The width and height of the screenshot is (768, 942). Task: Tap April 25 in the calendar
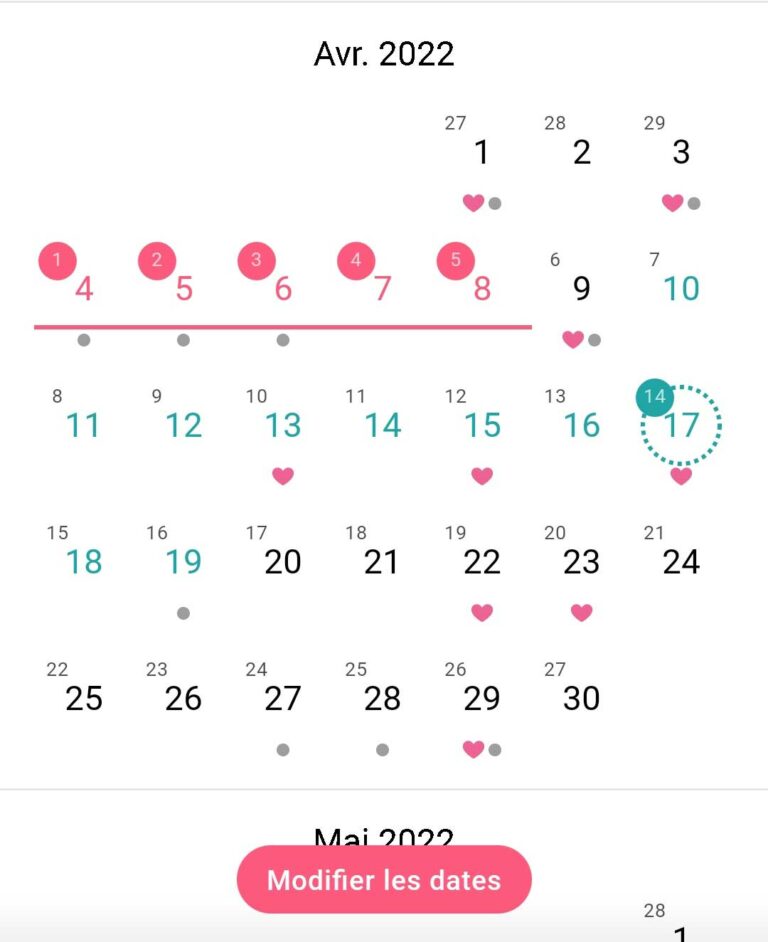(x=84, y=698)
